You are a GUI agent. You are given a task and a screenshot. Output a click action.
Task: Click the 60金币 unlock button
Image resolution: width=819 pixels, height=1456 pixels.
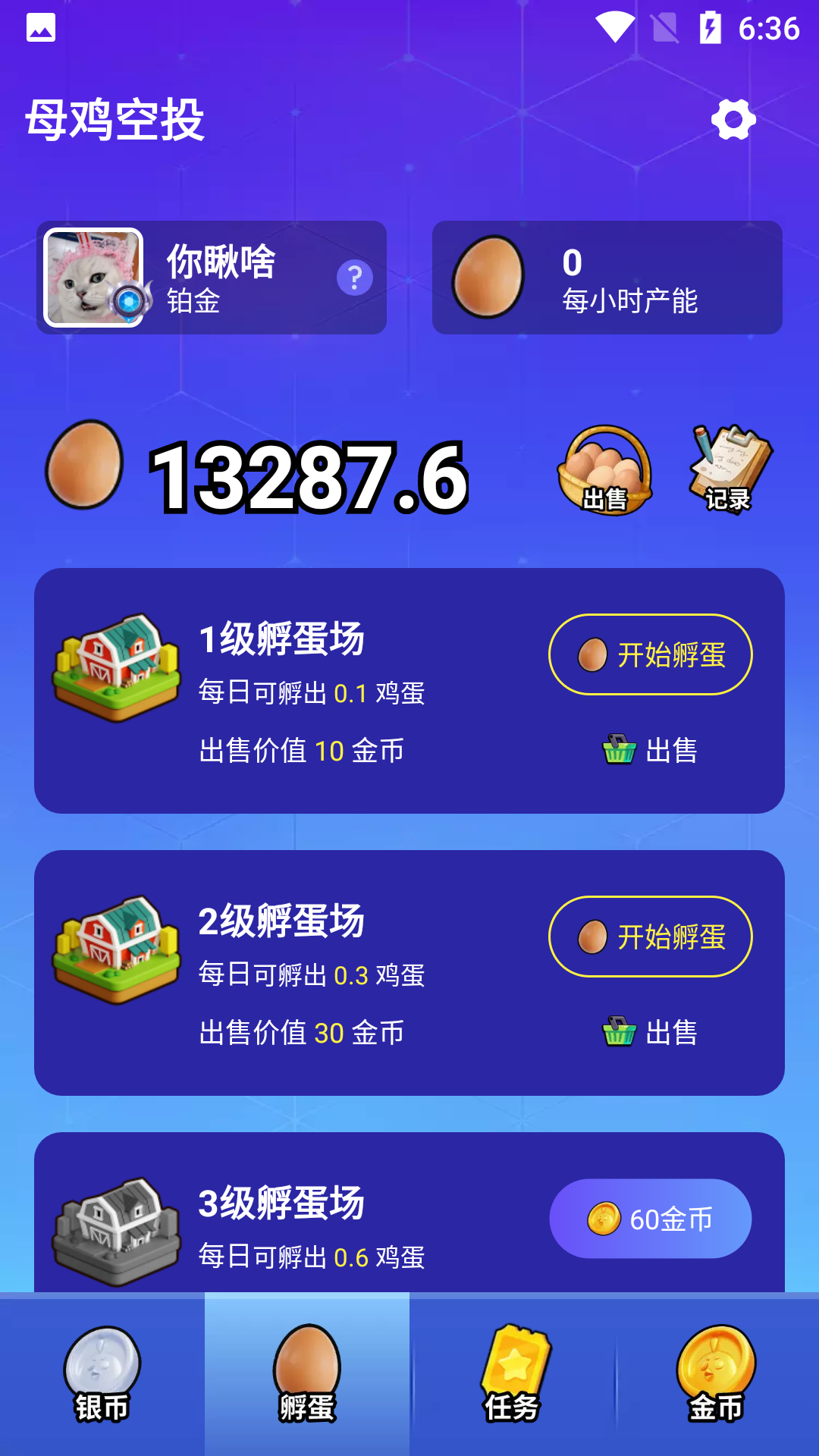[650, 1218]
